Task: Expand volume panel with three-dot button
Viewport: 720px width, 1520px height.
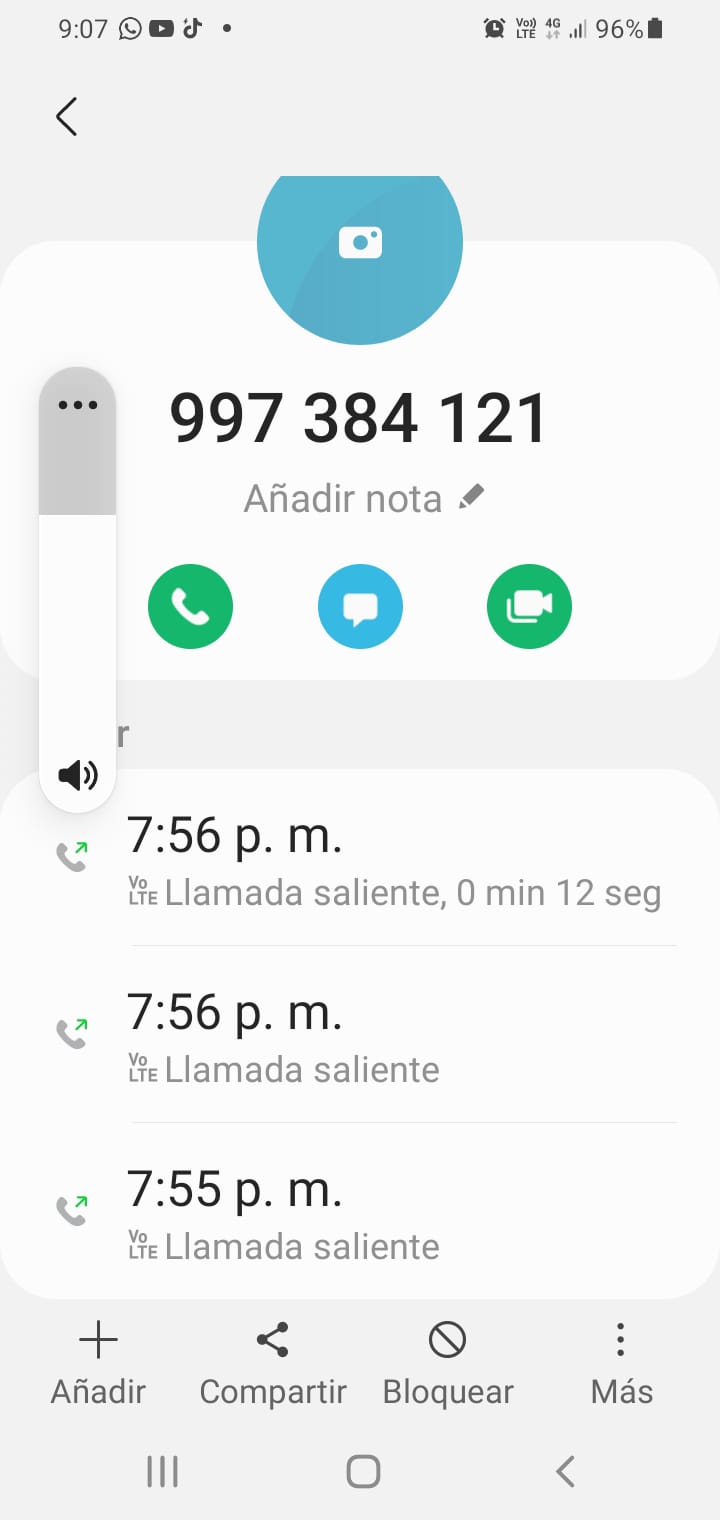Action: coord(78,405)
